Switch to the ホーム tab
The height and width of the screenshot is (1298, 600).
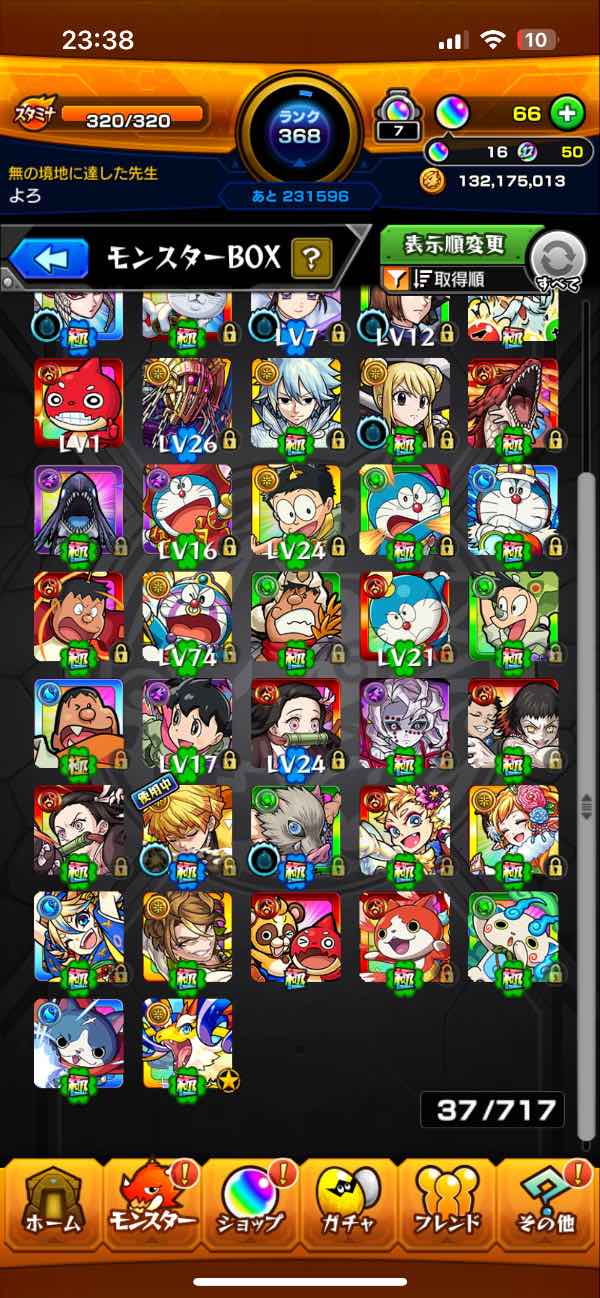tap(52, 1209)
